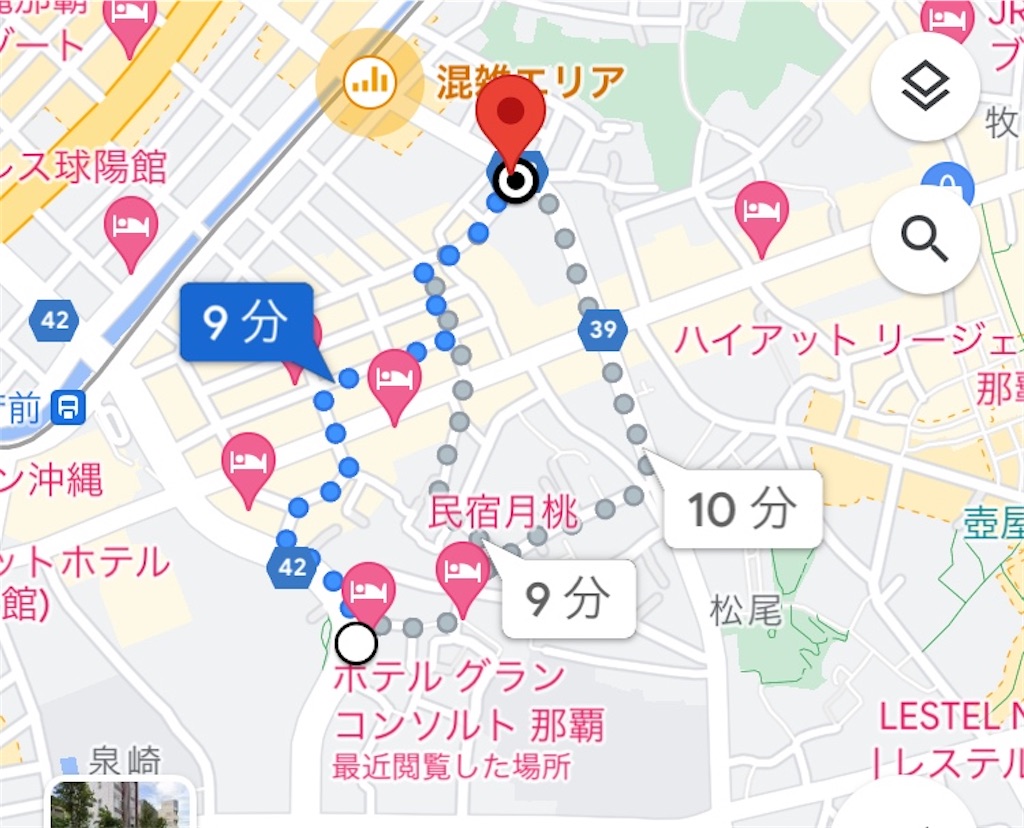The width and height of the screenshot is (1024, 828).
Task: Open the ホテル グラン コンソルト 那覇 pin
Action: [369, 592]
